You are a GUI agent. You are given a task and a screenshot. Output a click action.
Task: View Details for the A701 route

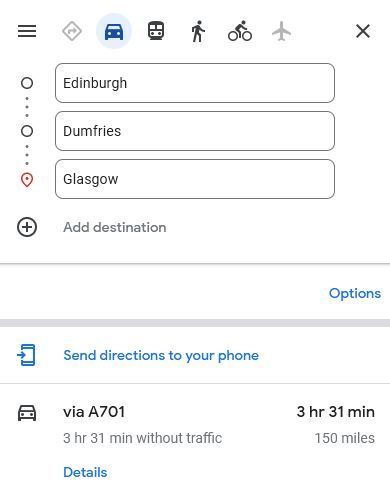pyautogui.click(x=85, y=472)
